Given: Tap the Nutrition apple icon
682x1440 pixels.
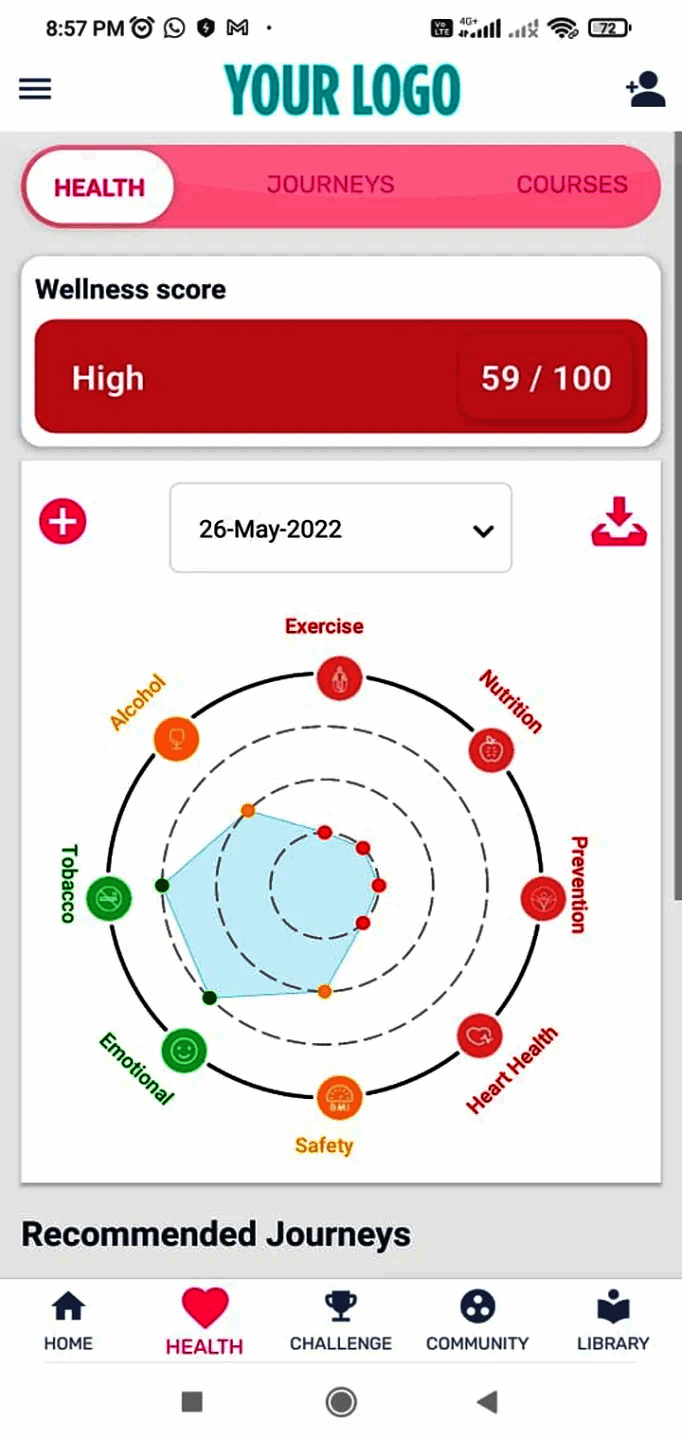Looking at the screenshot, I should coord(491,750).
